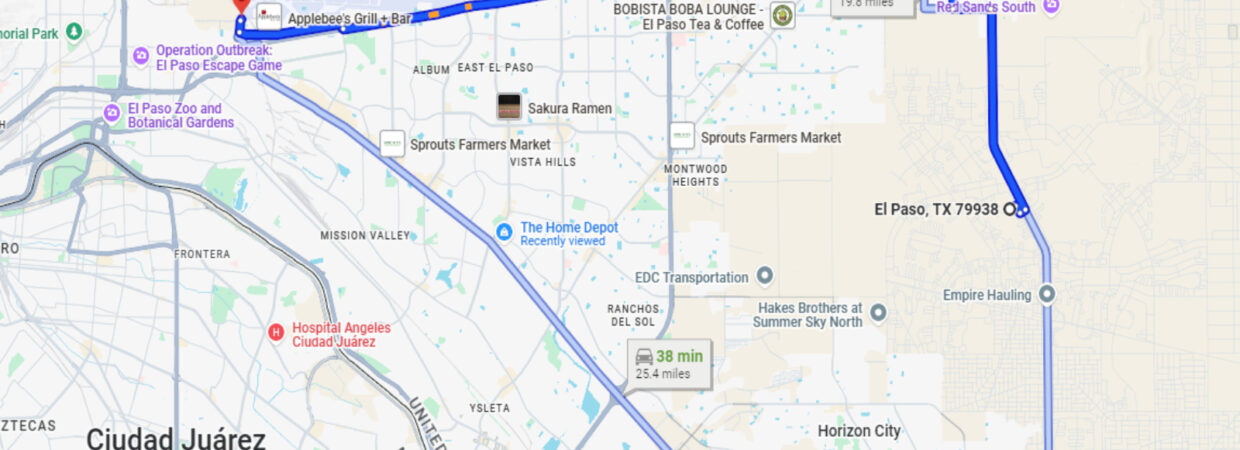Select the El Paso, TX 79938 waypoint

coord(1010,209)
